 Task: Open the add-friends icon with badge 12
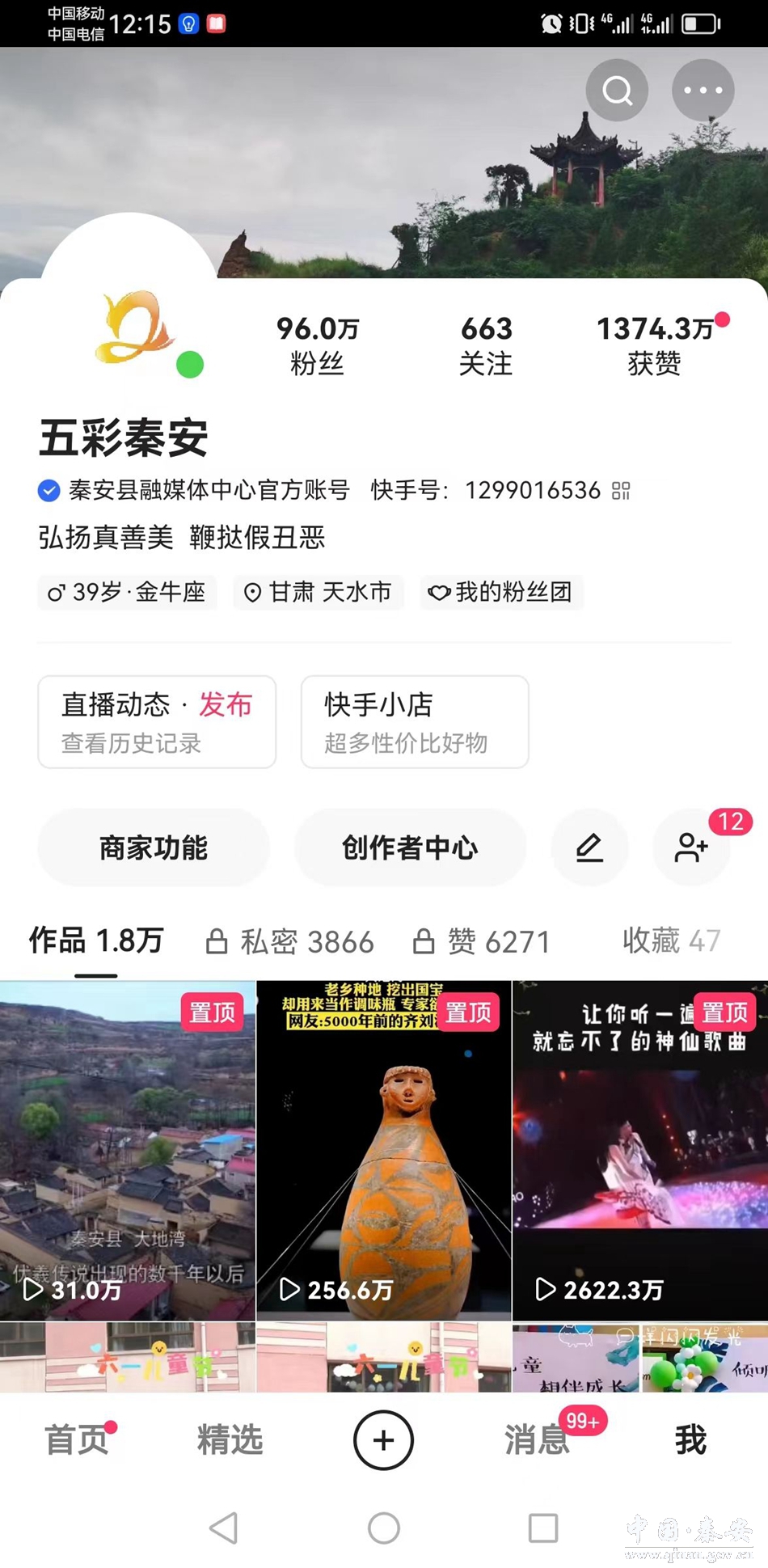tap(692, 847)
